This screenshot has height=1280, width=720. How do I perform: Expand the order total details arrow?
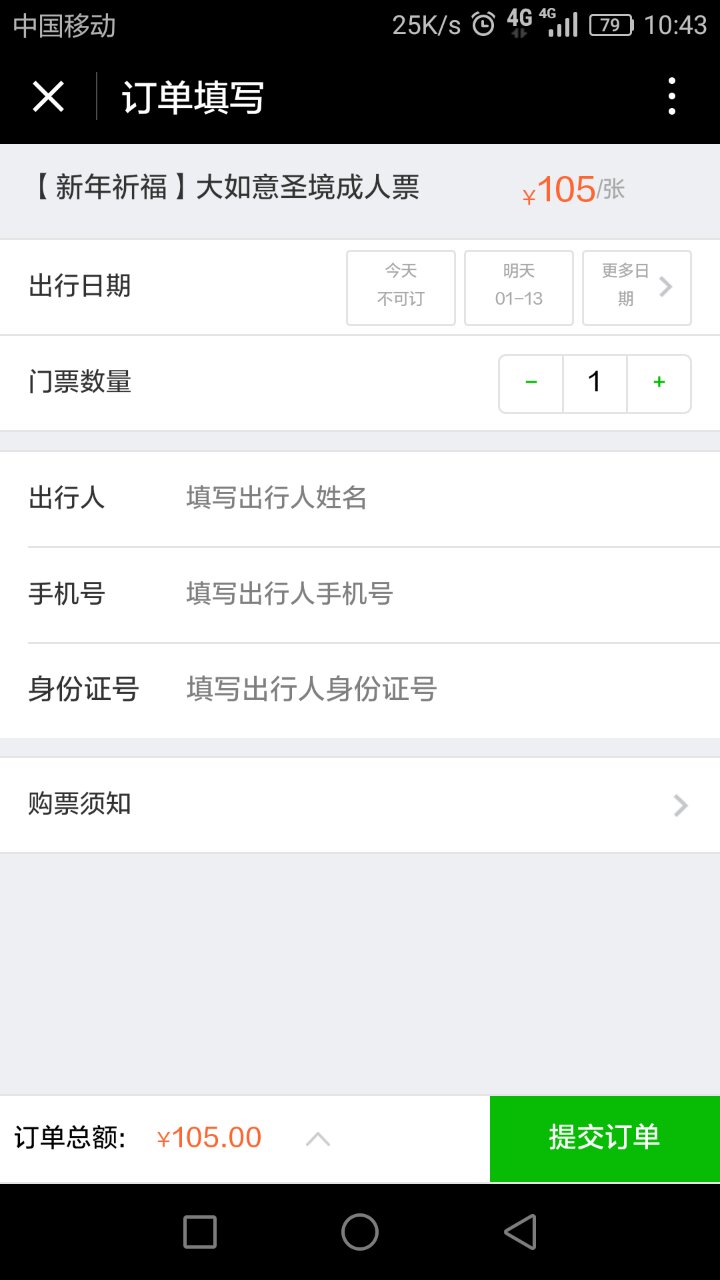click(317, 1138)
